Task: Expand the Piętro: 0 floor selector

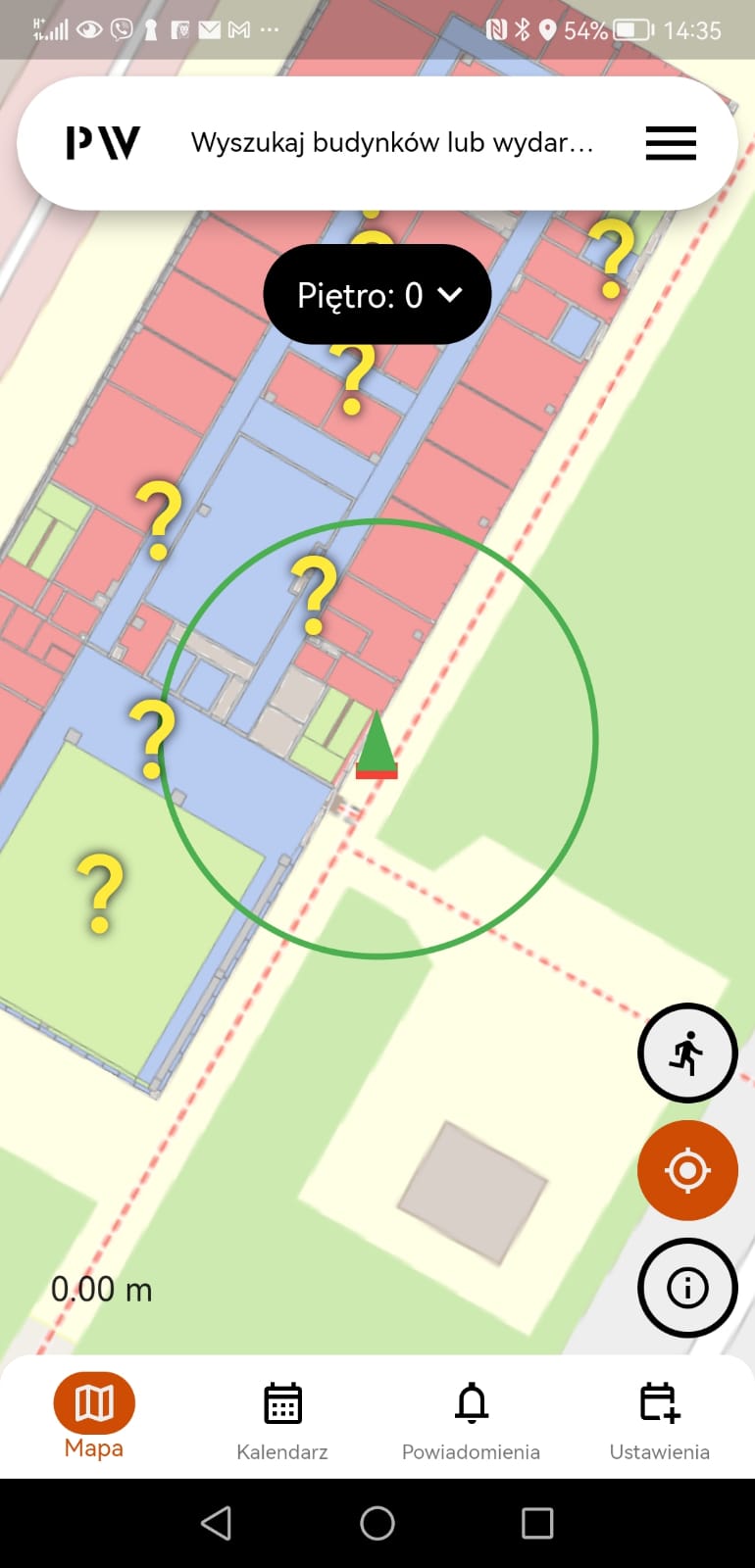Action: click(x=377, y=294)
